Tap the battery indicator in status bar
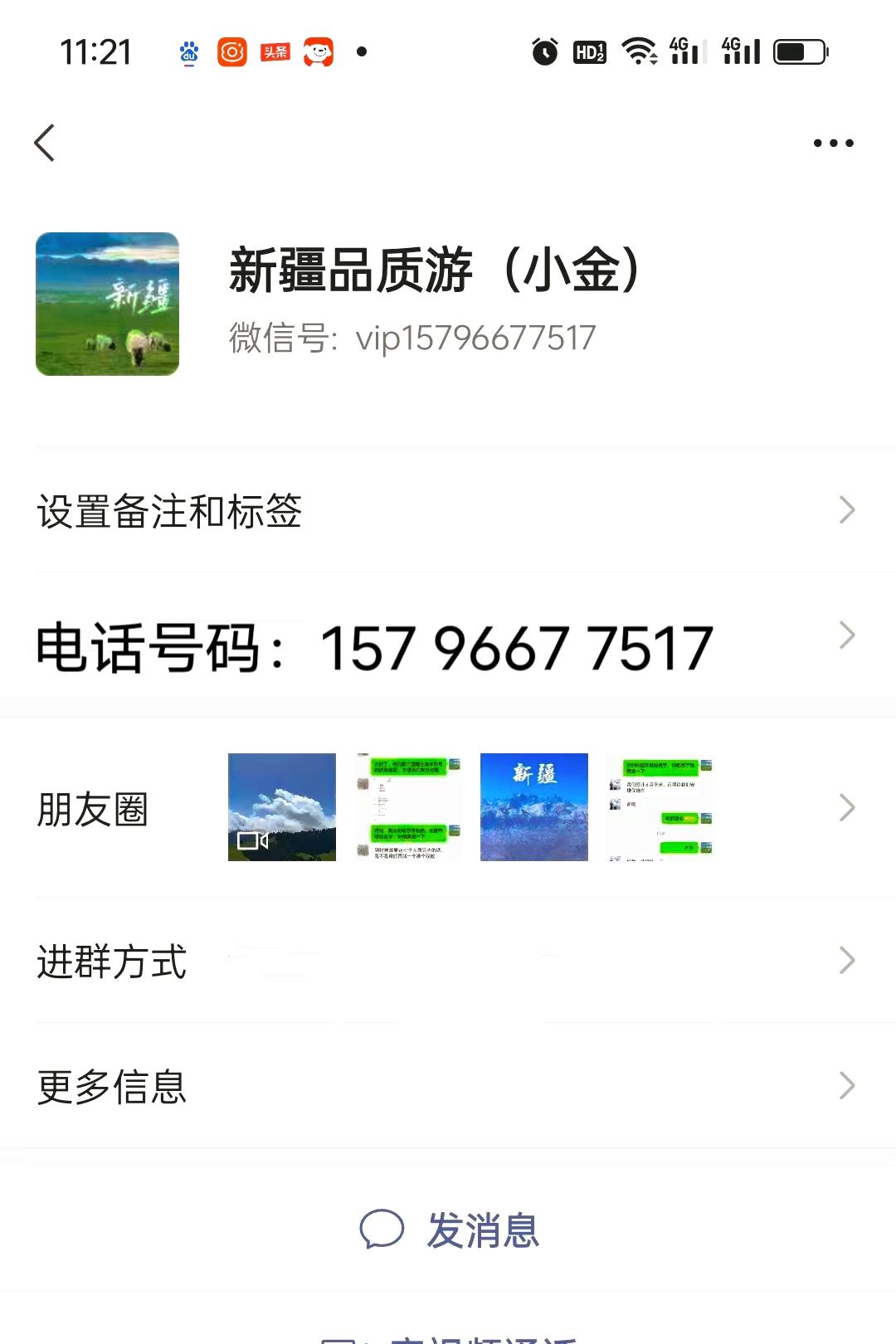Viewport: 896px width, 1344px height. pos(798,52)
